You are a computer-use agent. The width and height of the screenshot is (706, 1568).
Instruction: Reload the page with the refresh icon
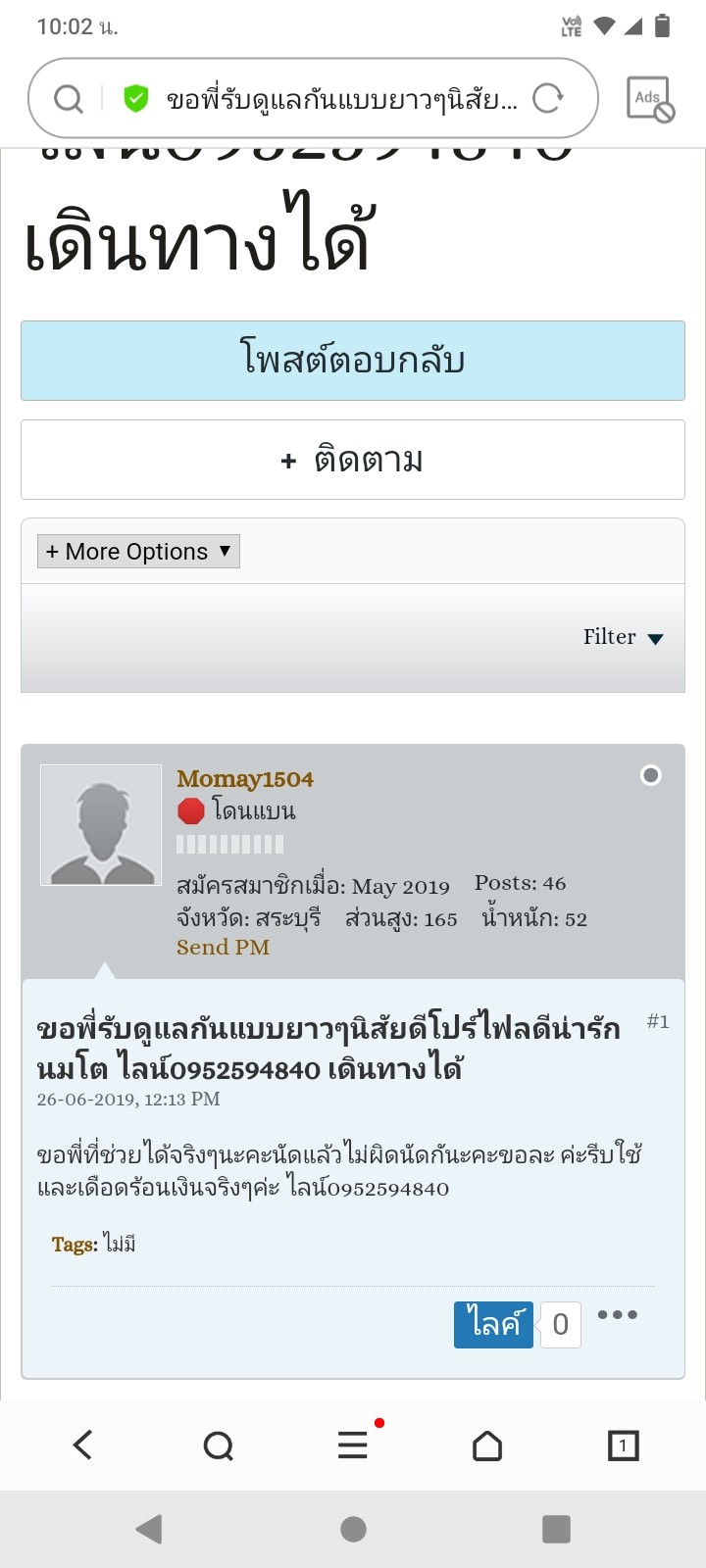(548, 98)
